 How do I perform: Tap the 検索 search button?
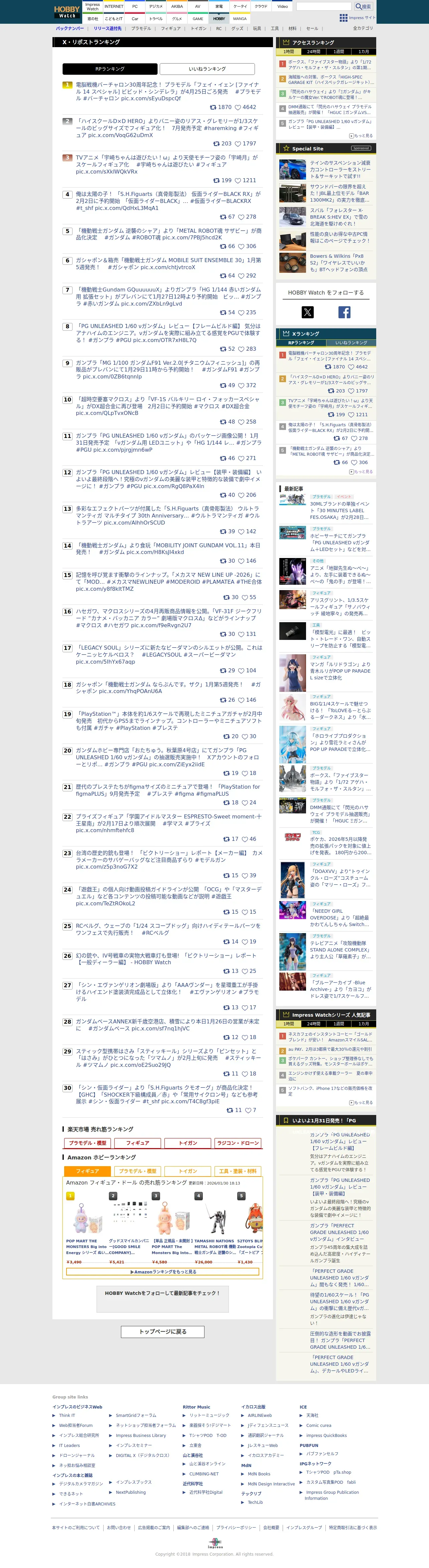tap(364, 7)
